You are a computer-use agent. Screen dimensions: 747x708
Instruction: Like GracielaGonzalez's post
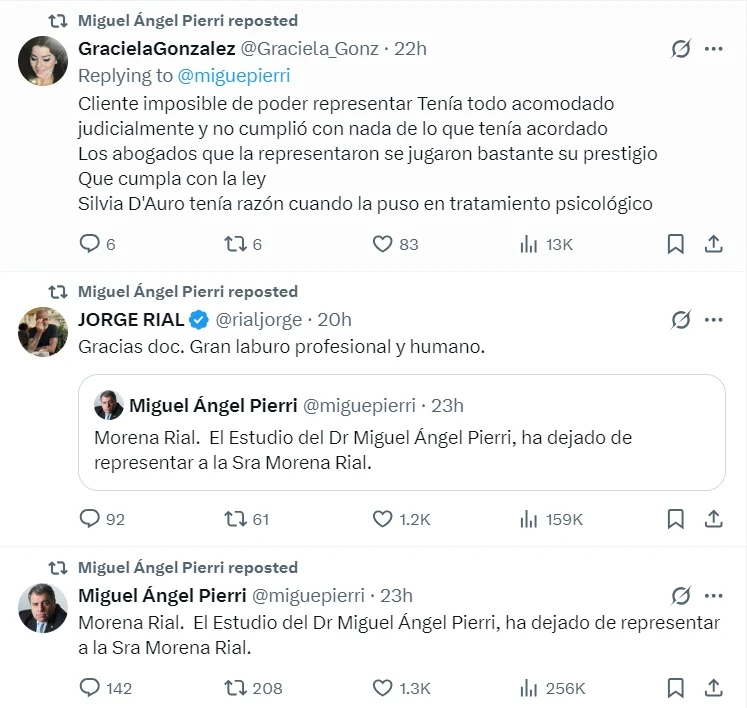click(x=382, y=244)
